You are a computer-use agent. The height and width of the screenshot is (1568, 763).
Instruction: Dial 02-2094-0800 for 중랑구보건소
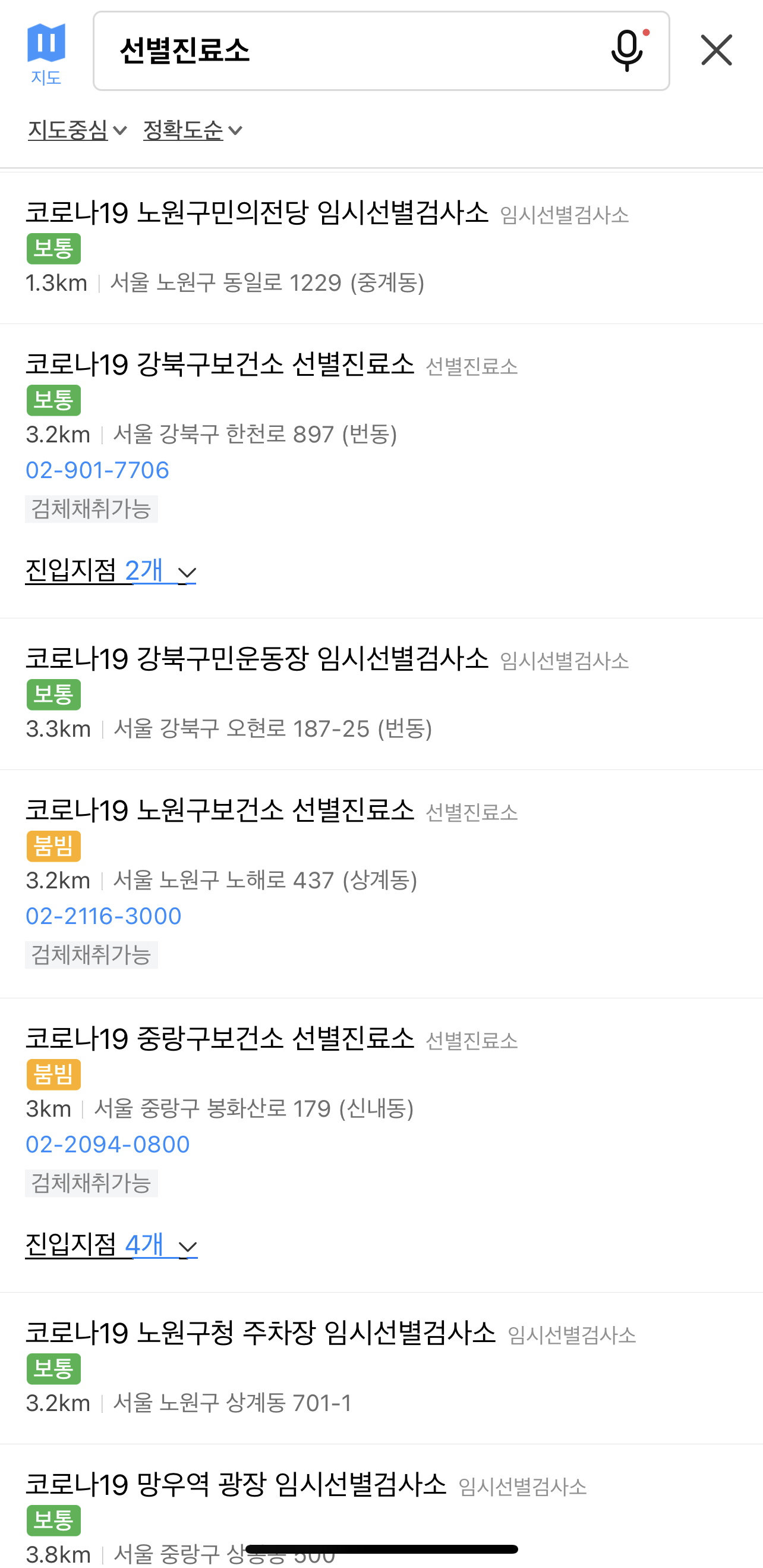(x=108, y=1143)
